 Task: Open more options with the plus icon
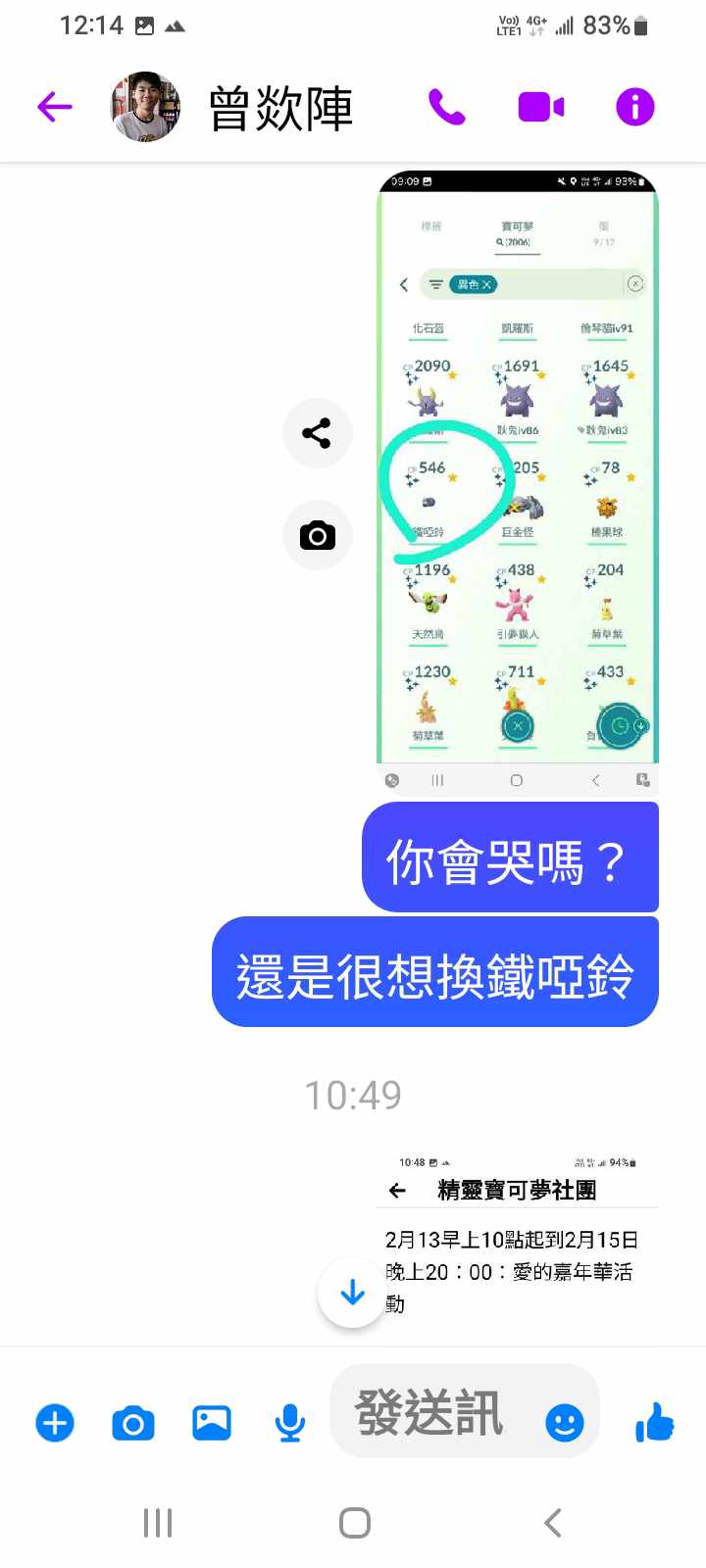click(x=55, y=1423)
